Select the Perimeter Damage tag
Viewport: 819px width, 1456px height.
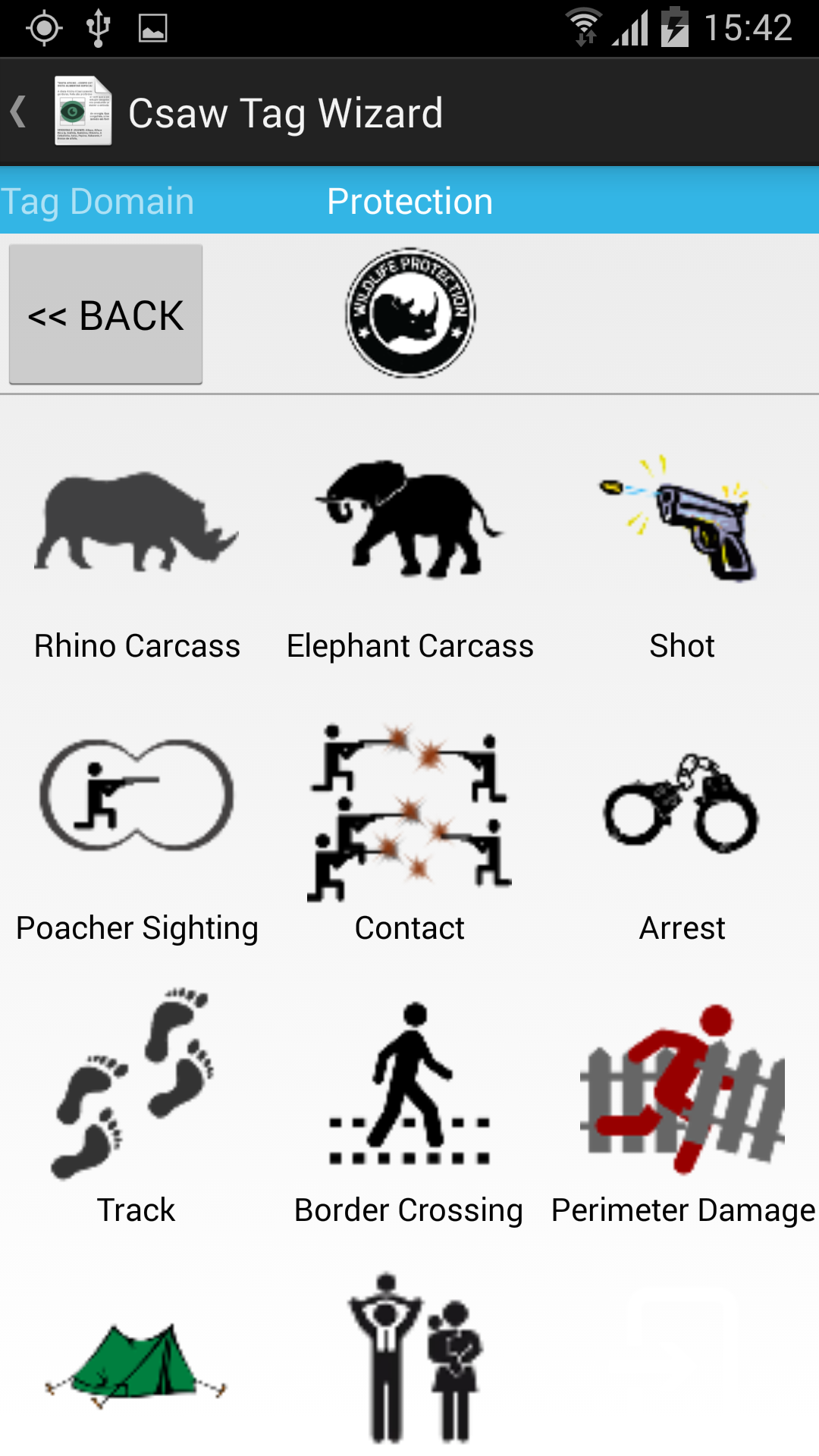(x=682, y=1107)
